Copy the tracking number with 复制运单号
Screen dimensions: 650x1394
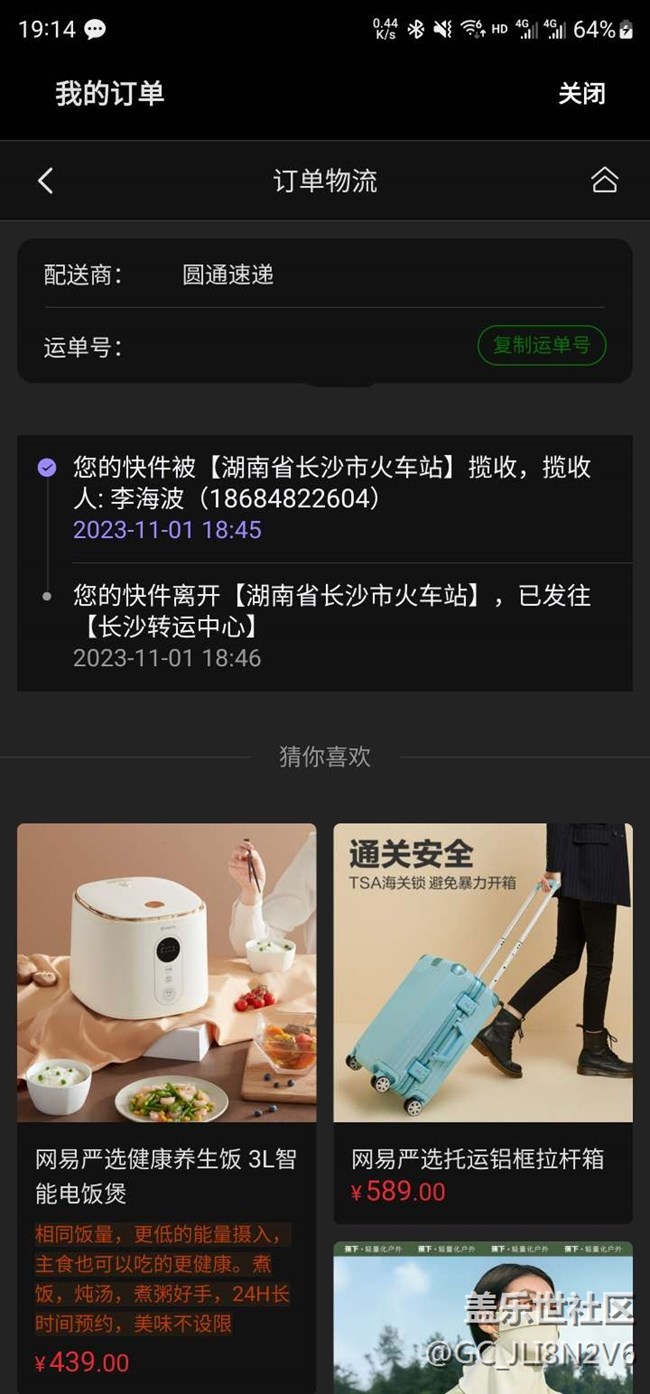541,346
